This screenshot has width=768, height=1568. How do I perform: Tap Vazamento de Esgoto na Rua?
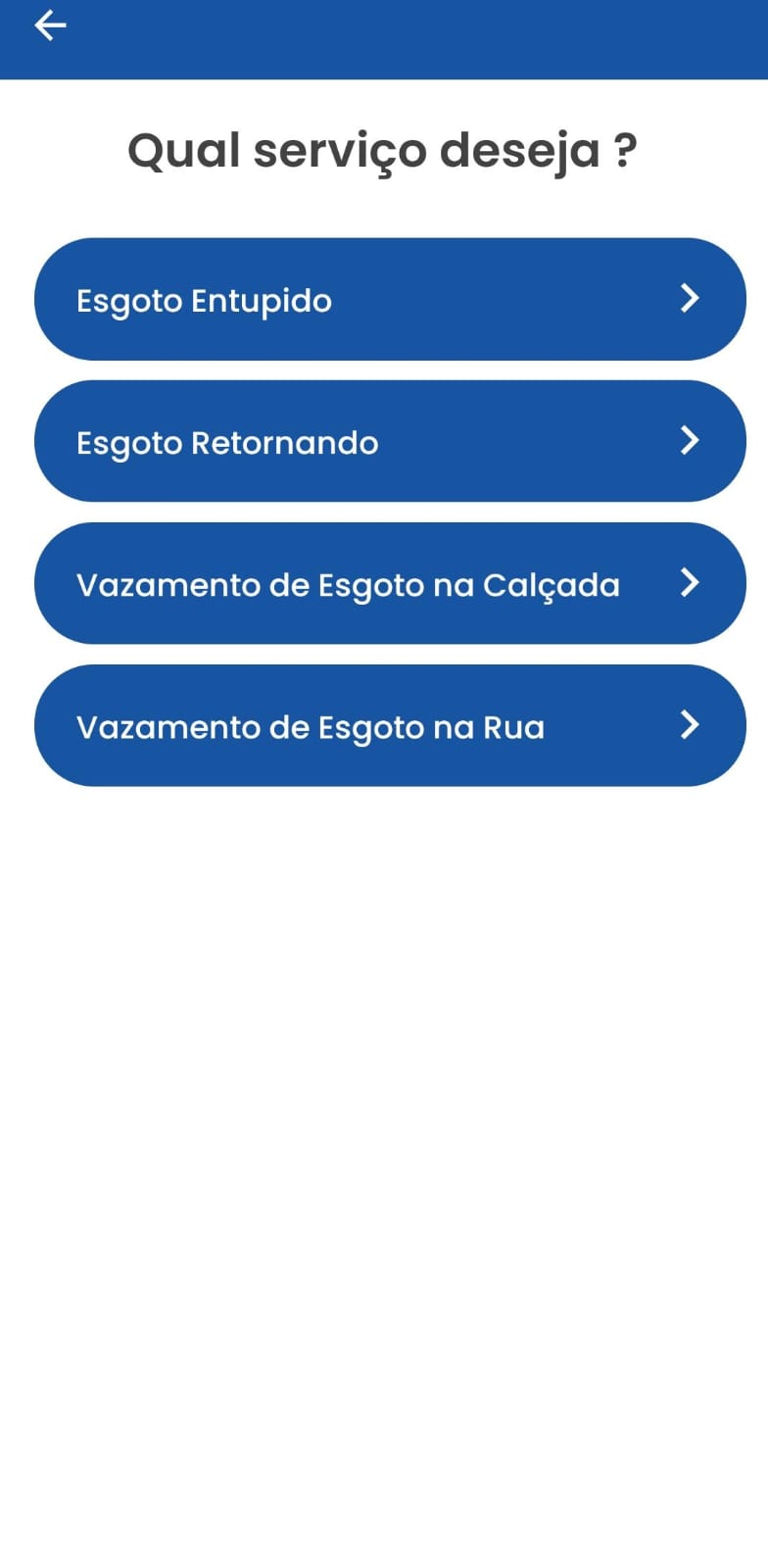390,725
